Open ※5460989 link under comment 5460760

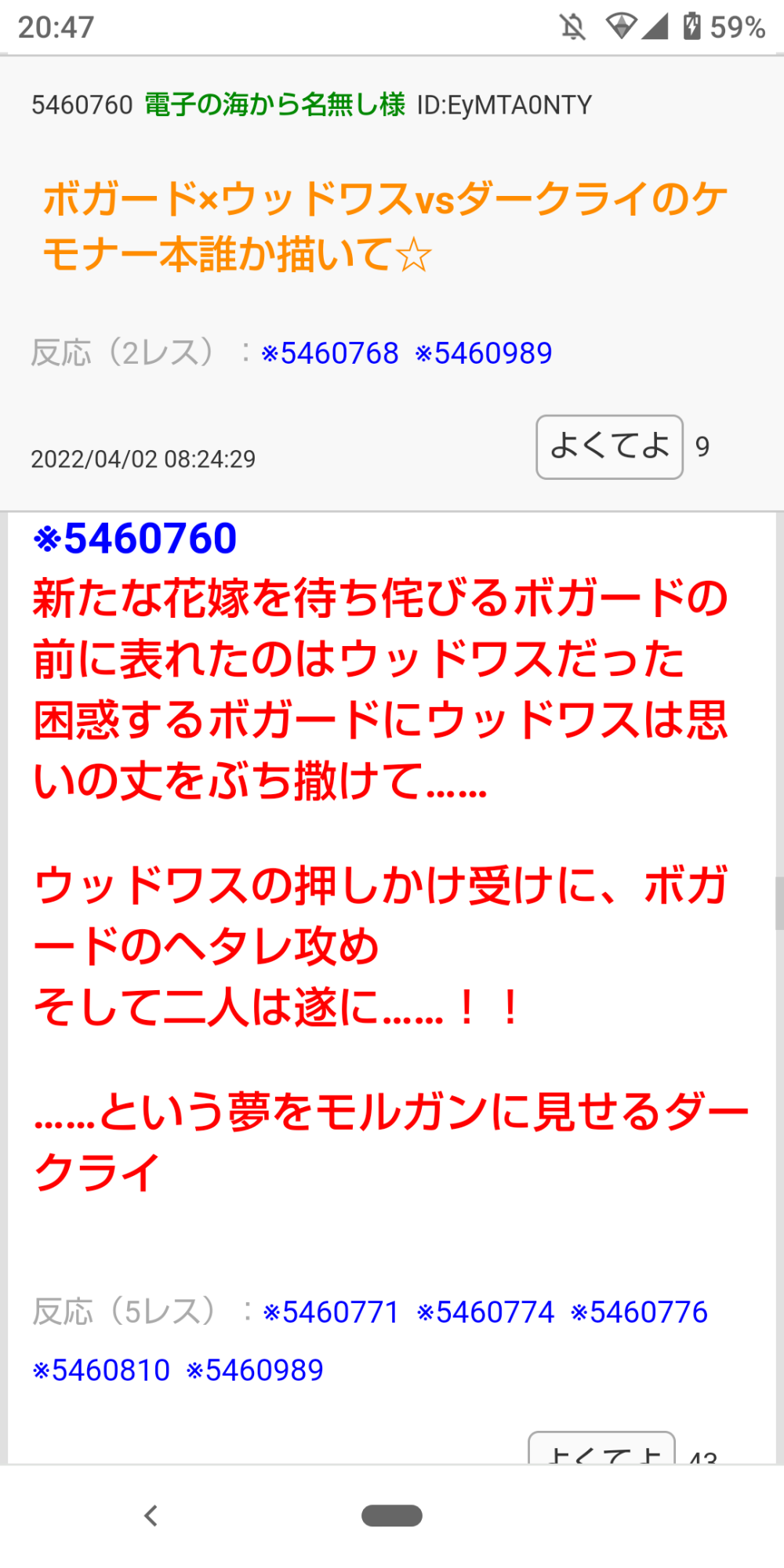[484, 354]
